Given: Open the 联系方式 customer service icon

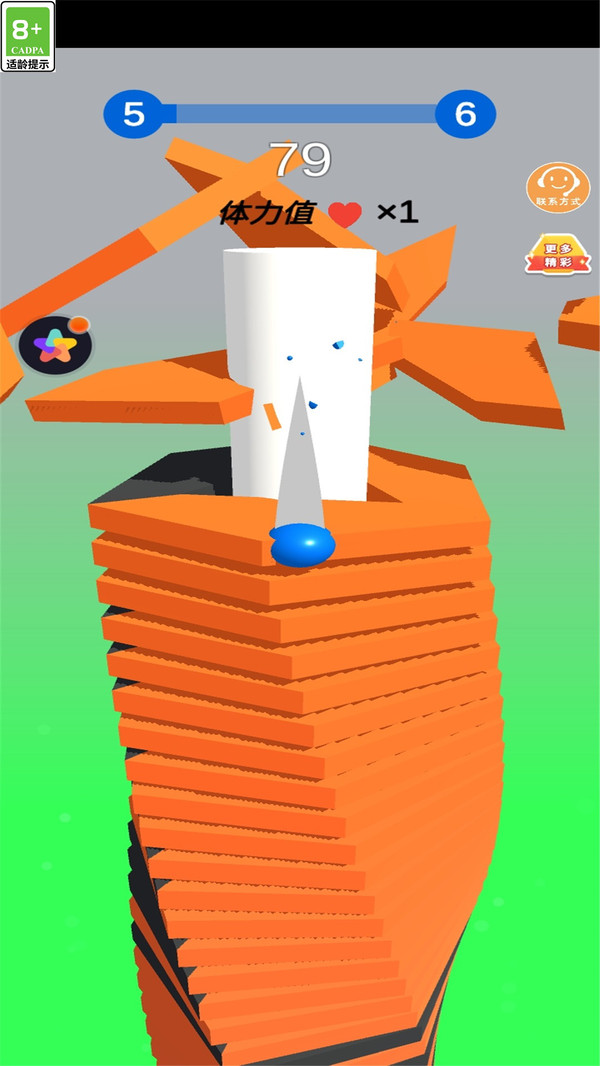Looking at the screenshot, I should 558,187.
